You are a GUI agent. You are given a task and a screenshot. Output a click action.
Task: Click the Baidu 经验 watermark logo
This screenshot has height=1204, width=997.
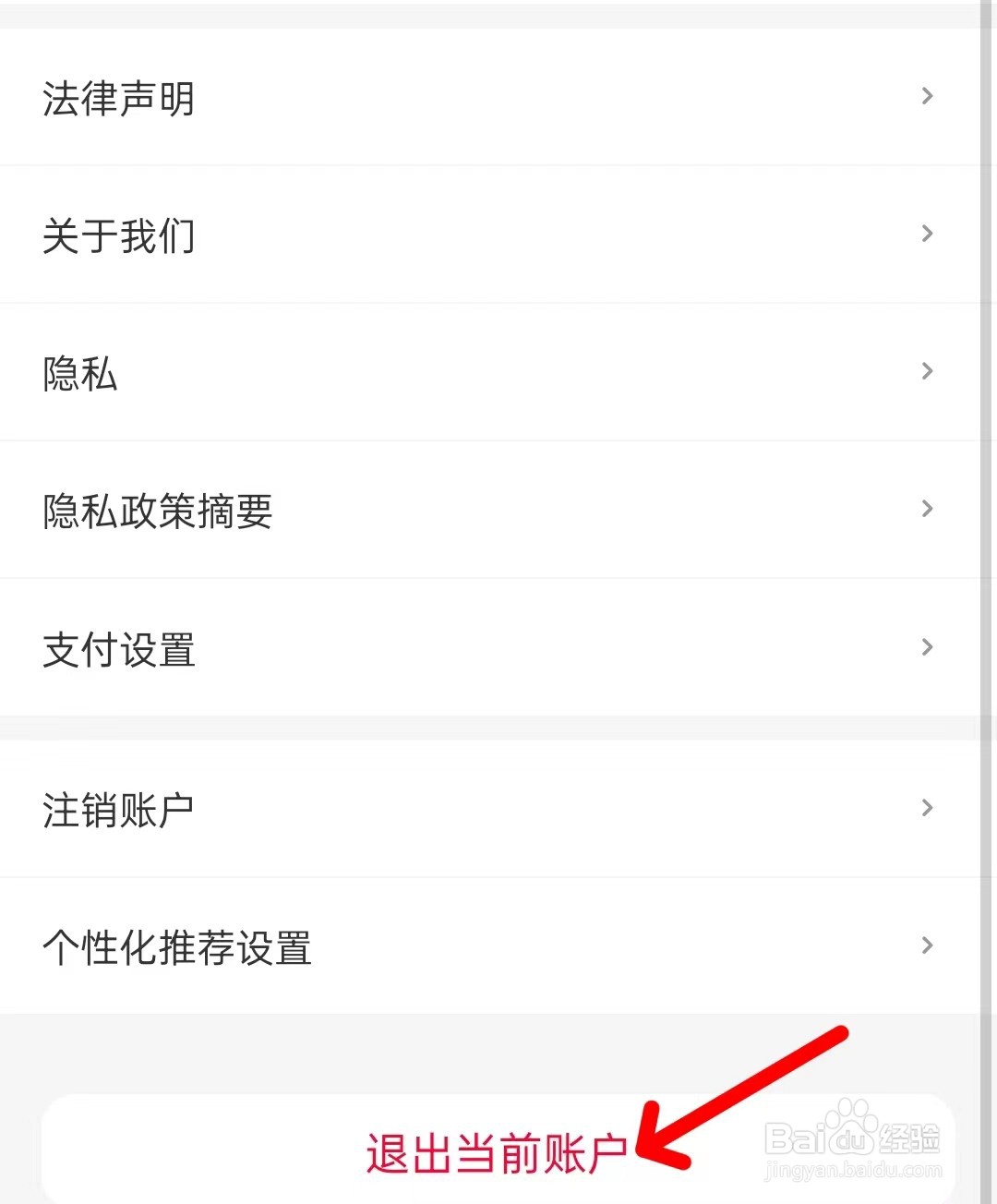(856, 1139)
